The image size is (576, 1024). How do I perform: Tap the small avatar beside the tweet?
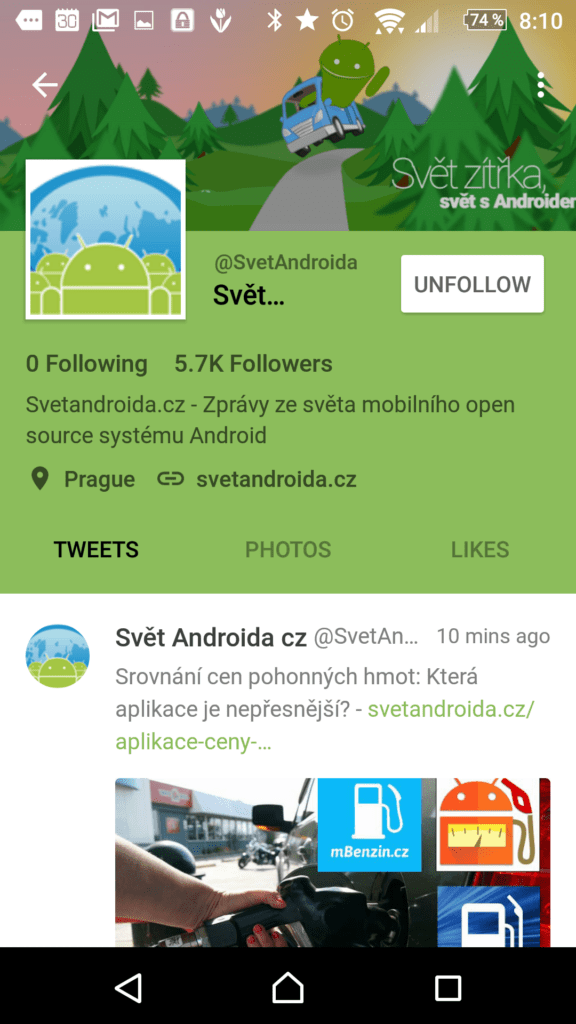[x=57, y=656]
